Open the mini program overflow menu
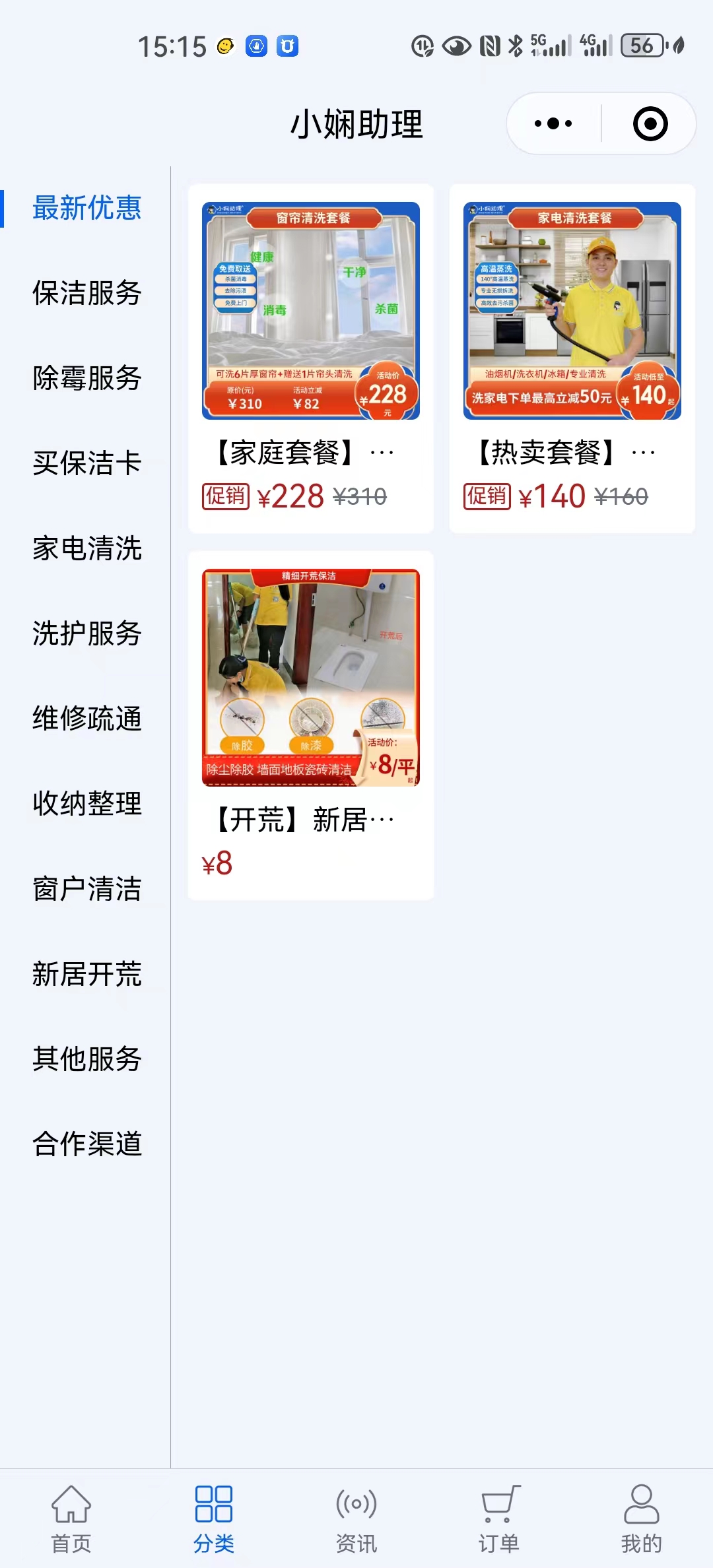The width and height of the screenshot is (713, 1568). (553, 123)
